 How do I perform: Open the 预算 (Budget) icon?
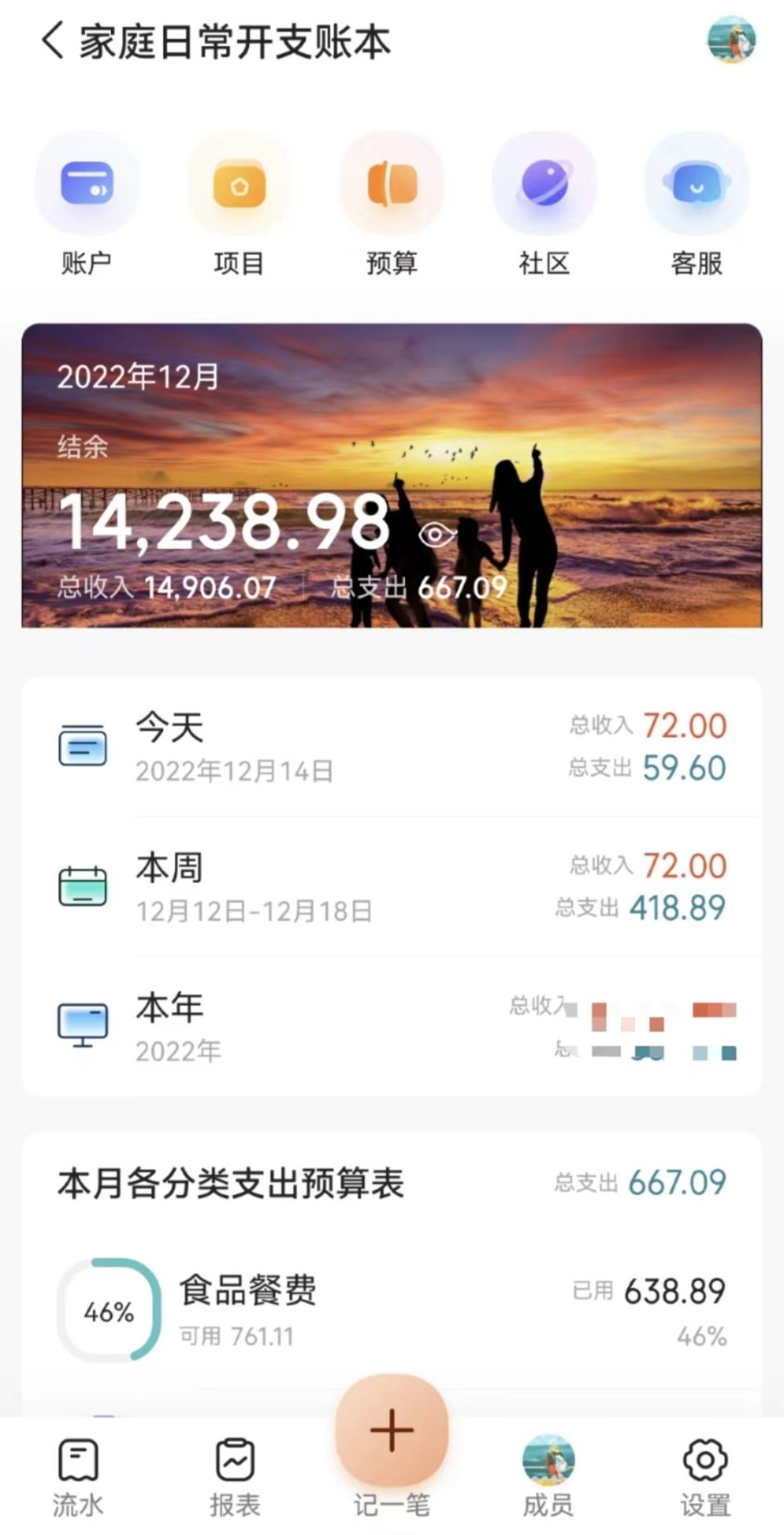coord(391,200)
